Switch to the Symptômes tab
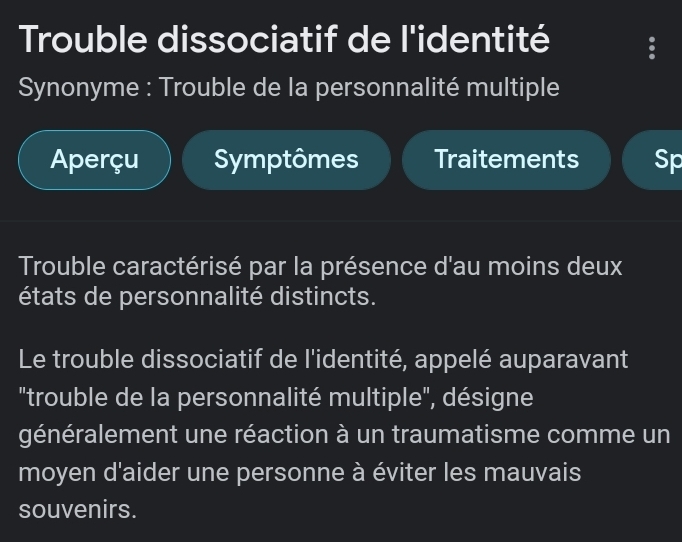Image resolution: width=682 pixels, height=542 pixels. pyautogui.click(x=286, y=160)
